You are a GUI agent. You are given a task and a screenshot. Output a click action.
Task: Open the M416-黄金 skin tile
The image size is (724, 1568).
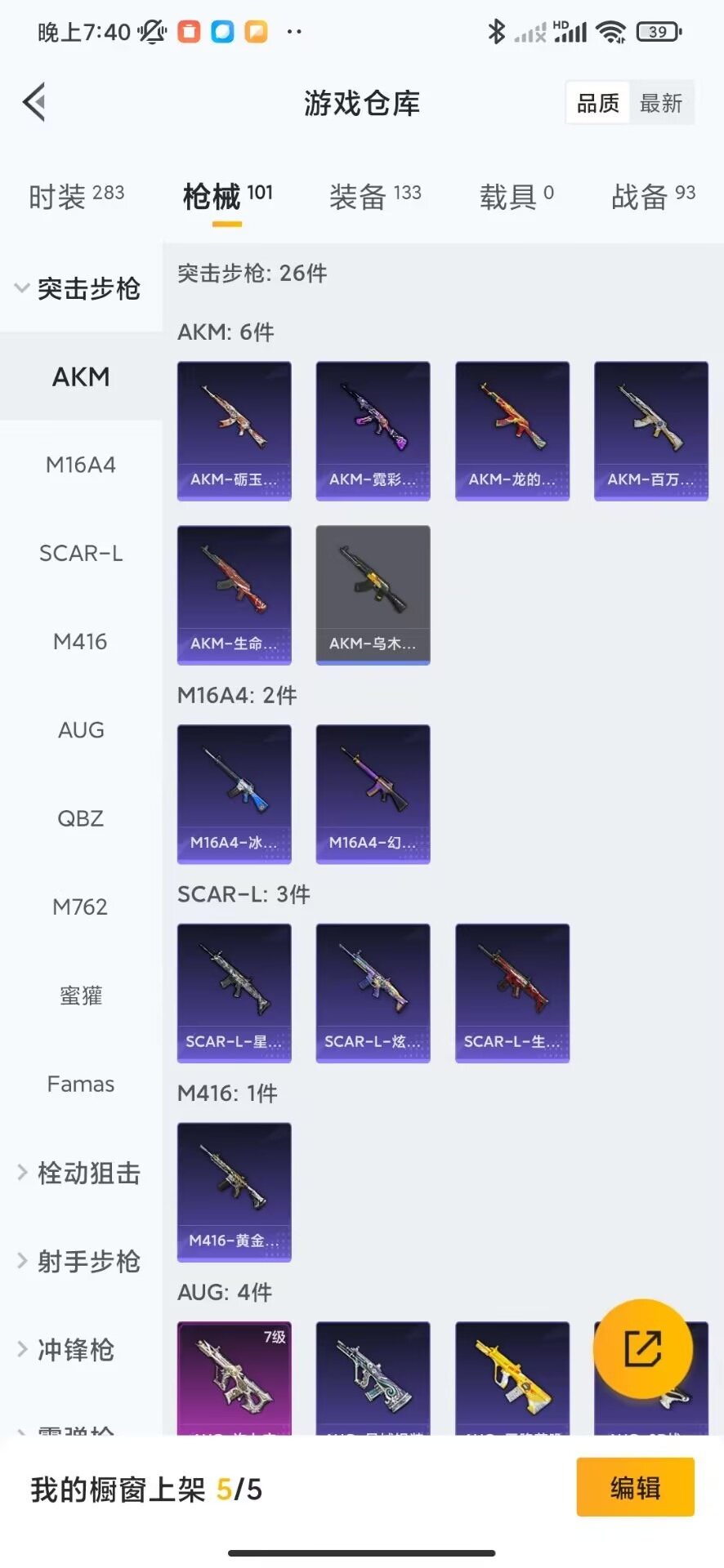tap(235, 1192)
